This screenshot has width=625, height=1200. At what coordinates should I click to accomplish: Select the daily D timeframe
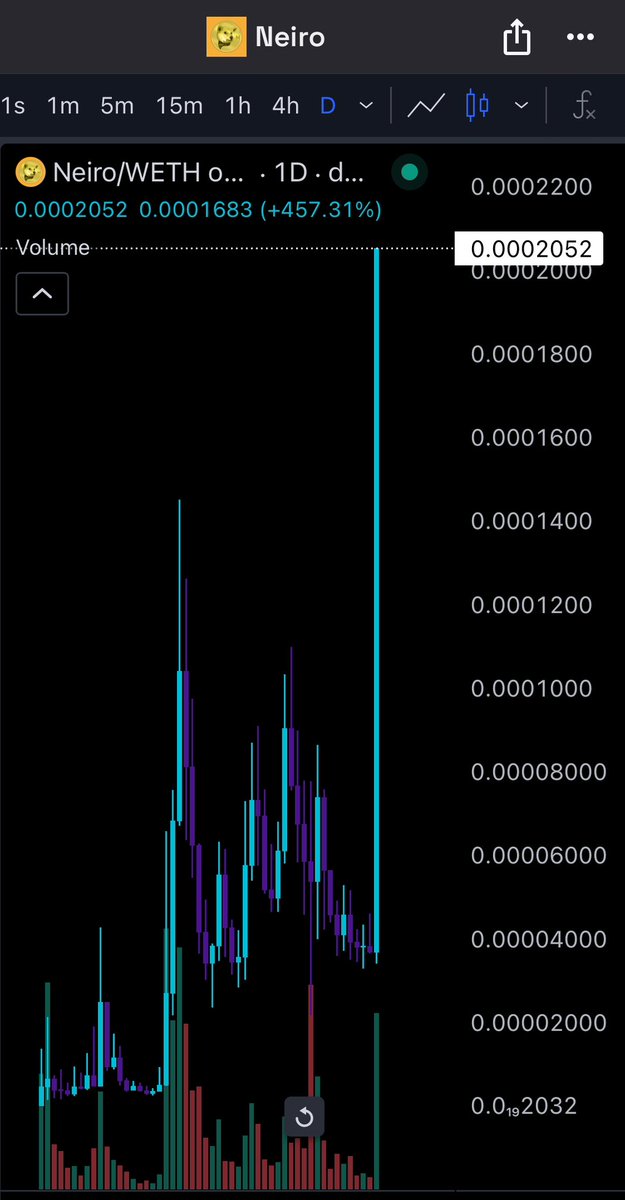point(327,105)
